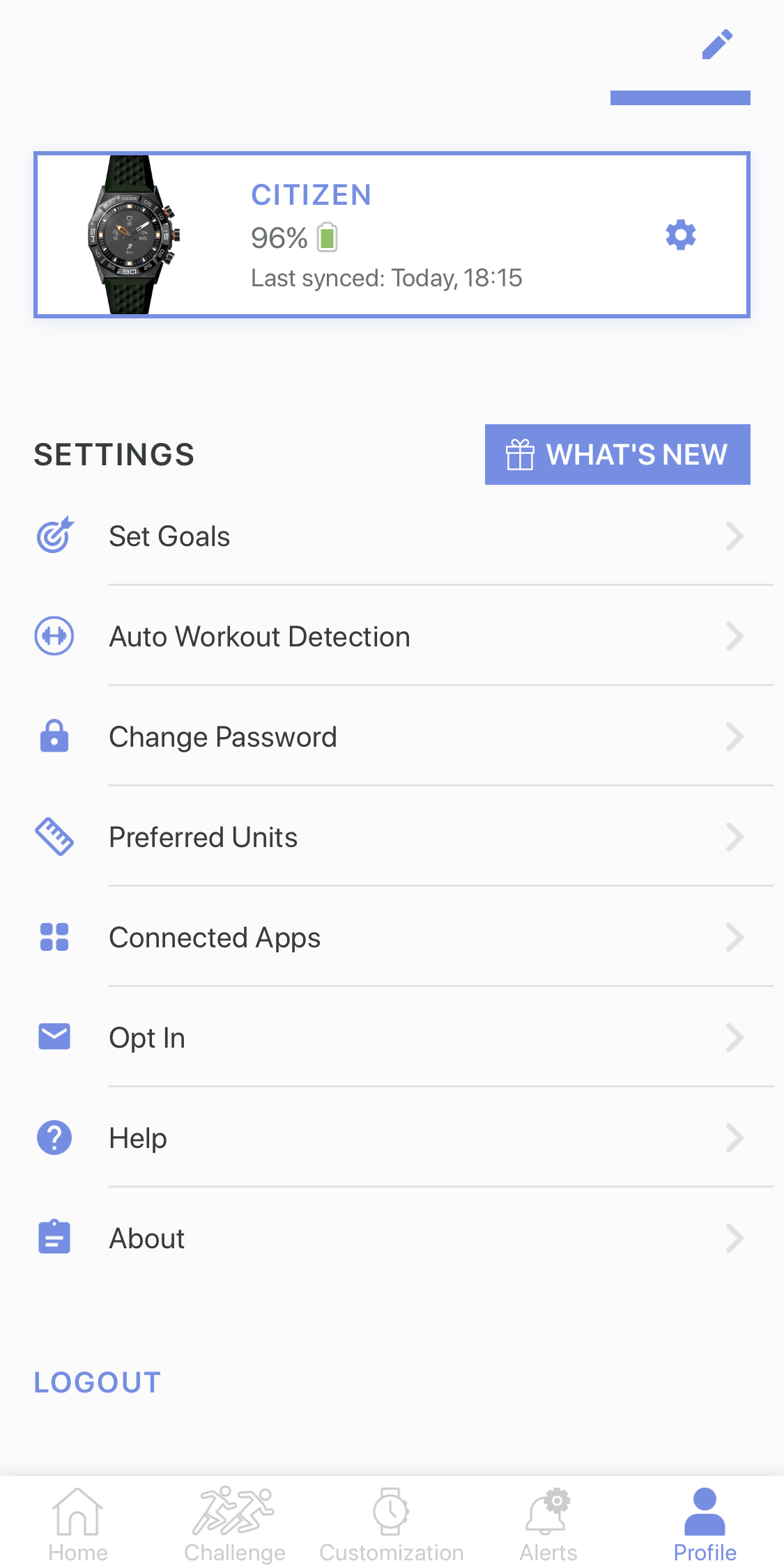Open the Help section

tap(390, 1138)
